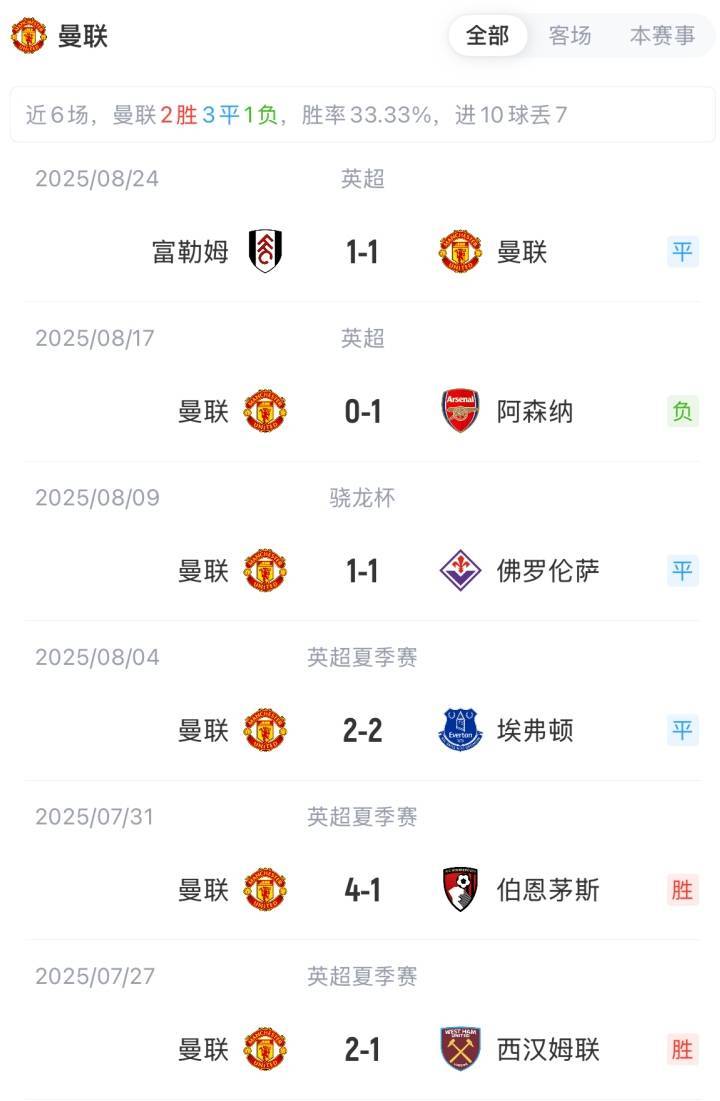Click the 胜 badge for the Bournemouth match
Viewport: 720px width, 1101px height.
coord(681,890)
